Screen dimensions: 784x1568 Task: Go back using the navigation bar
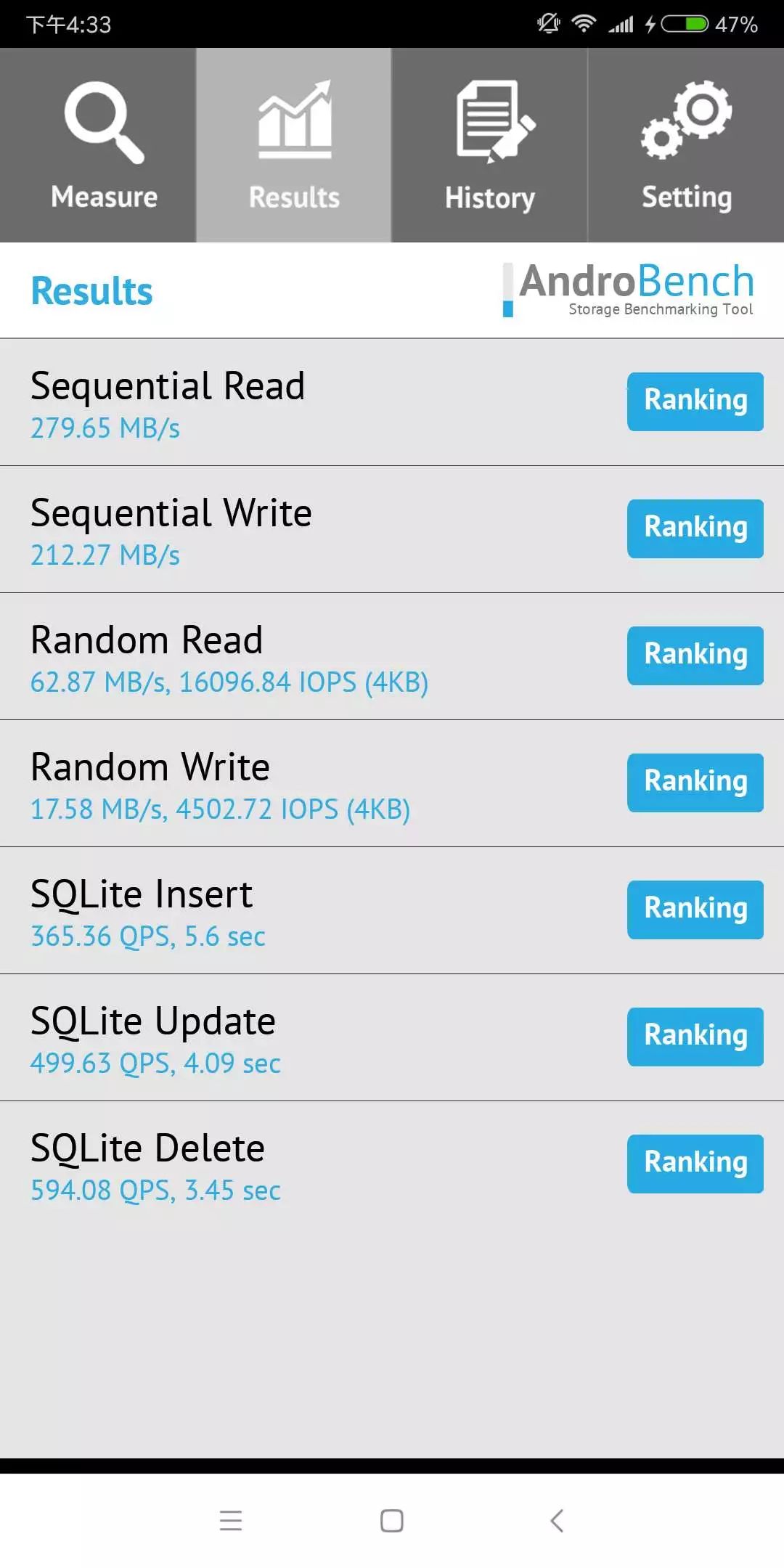[557, 1520]
